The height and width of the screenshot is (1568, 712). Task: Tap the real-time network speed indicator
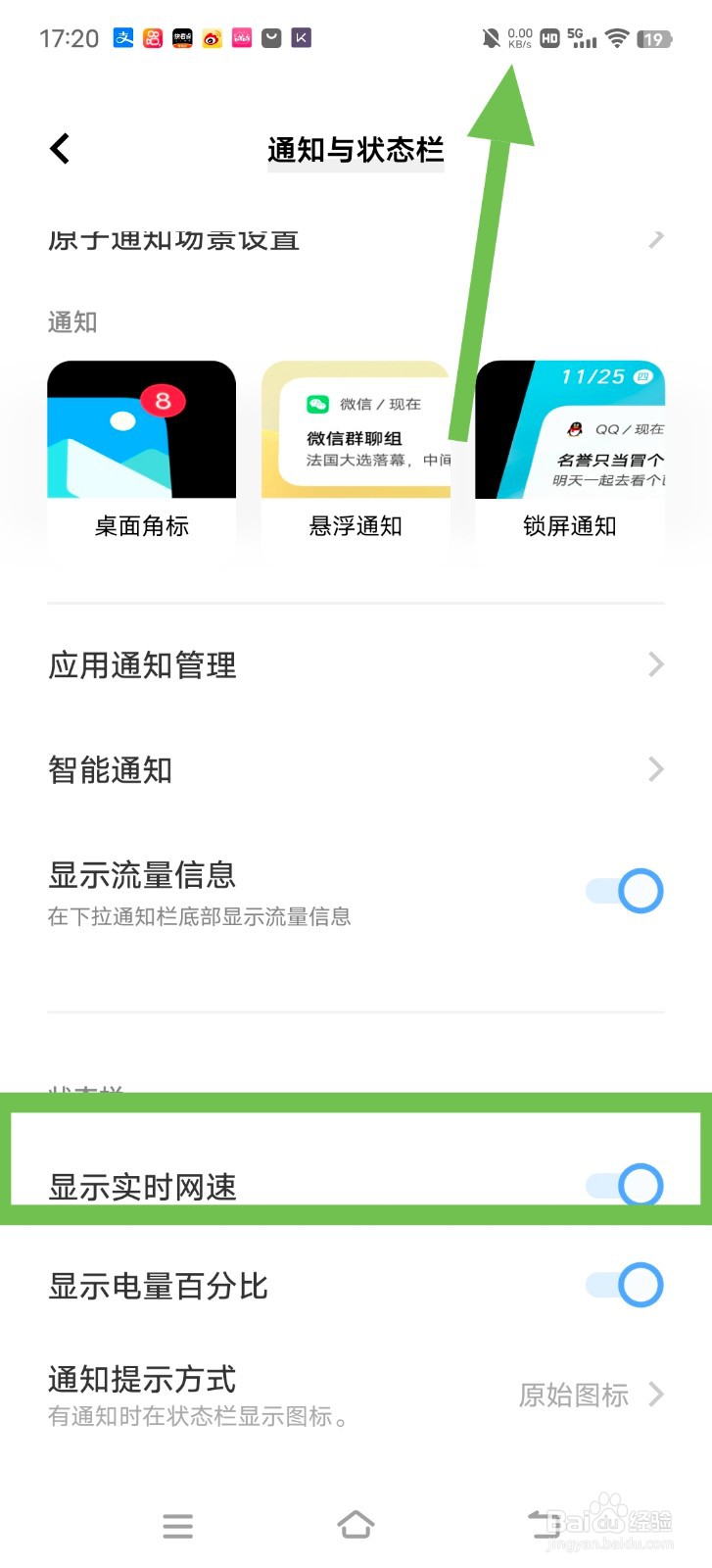click(517, 37)
